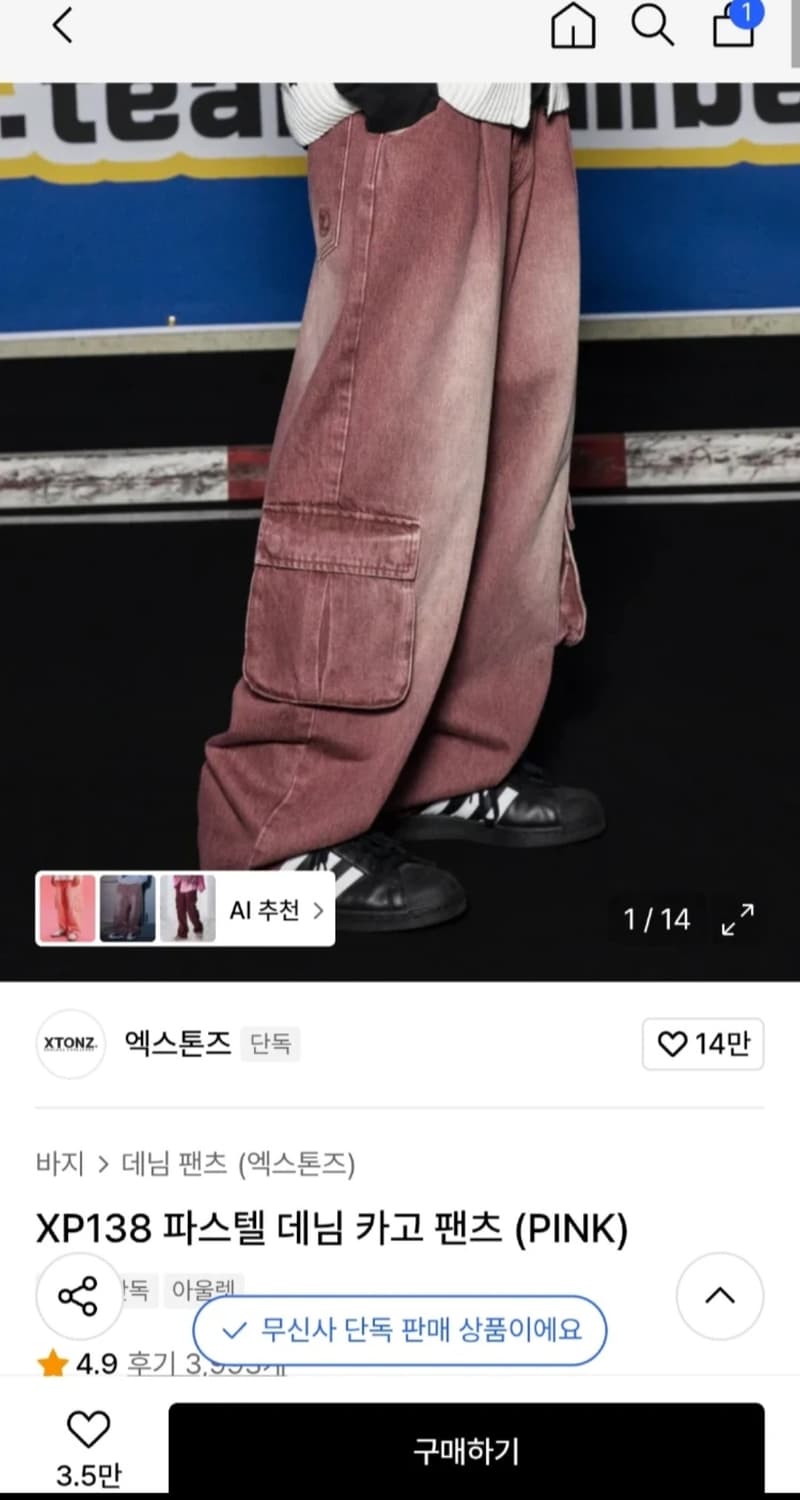800x1500 pixels.
Task: Toggle the brand wishlist heart showing 14만
Action: pos(703,1044)
